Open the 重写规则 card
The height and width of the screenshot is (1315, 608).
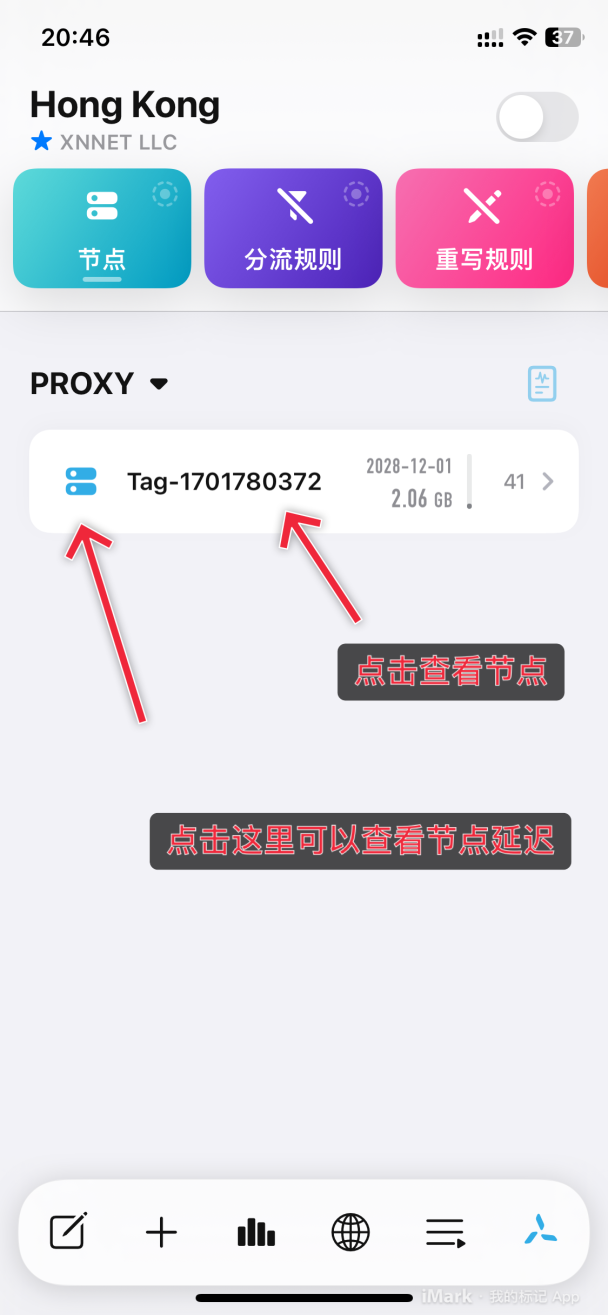[484, 228]
